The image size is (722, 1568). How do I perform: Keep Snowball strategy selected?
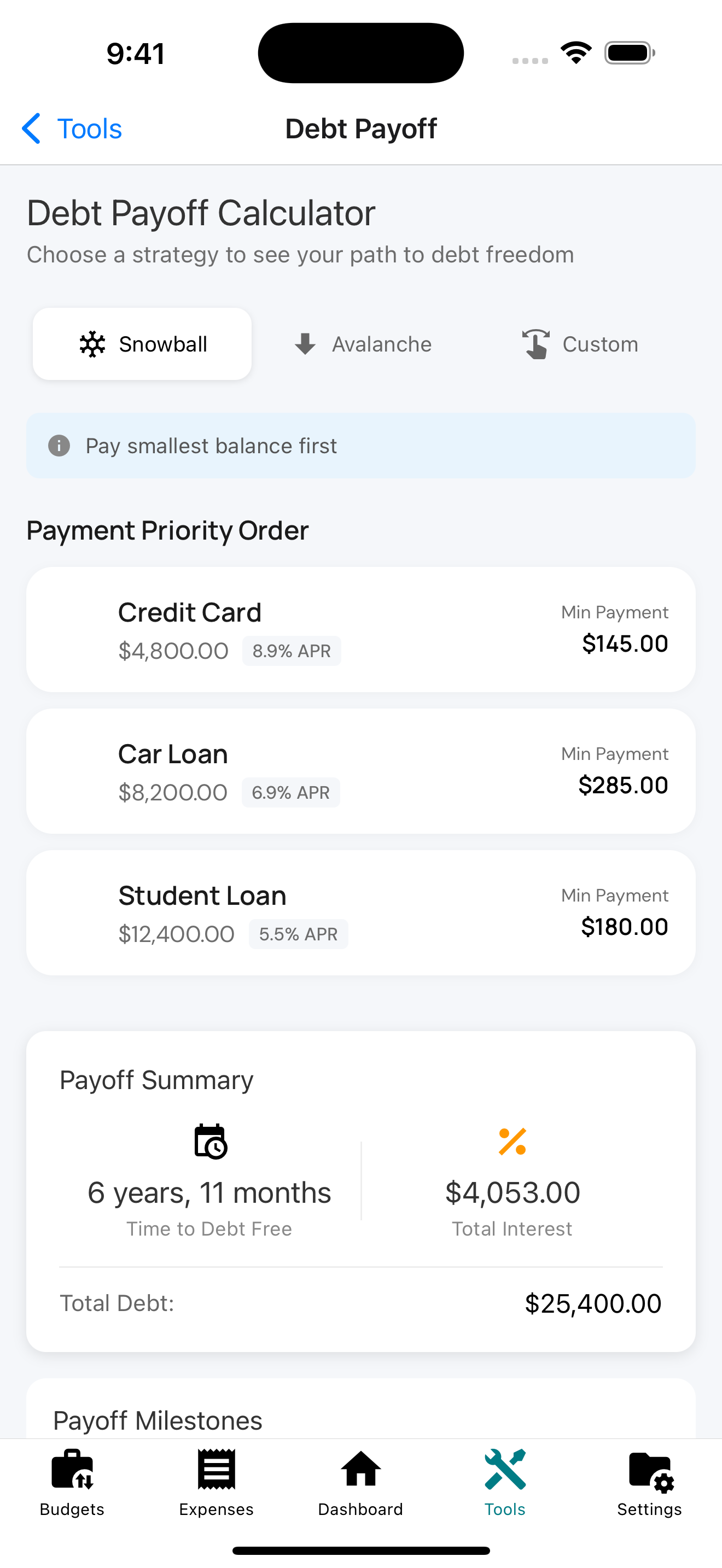pyautogui.click(x=142, y=343)
